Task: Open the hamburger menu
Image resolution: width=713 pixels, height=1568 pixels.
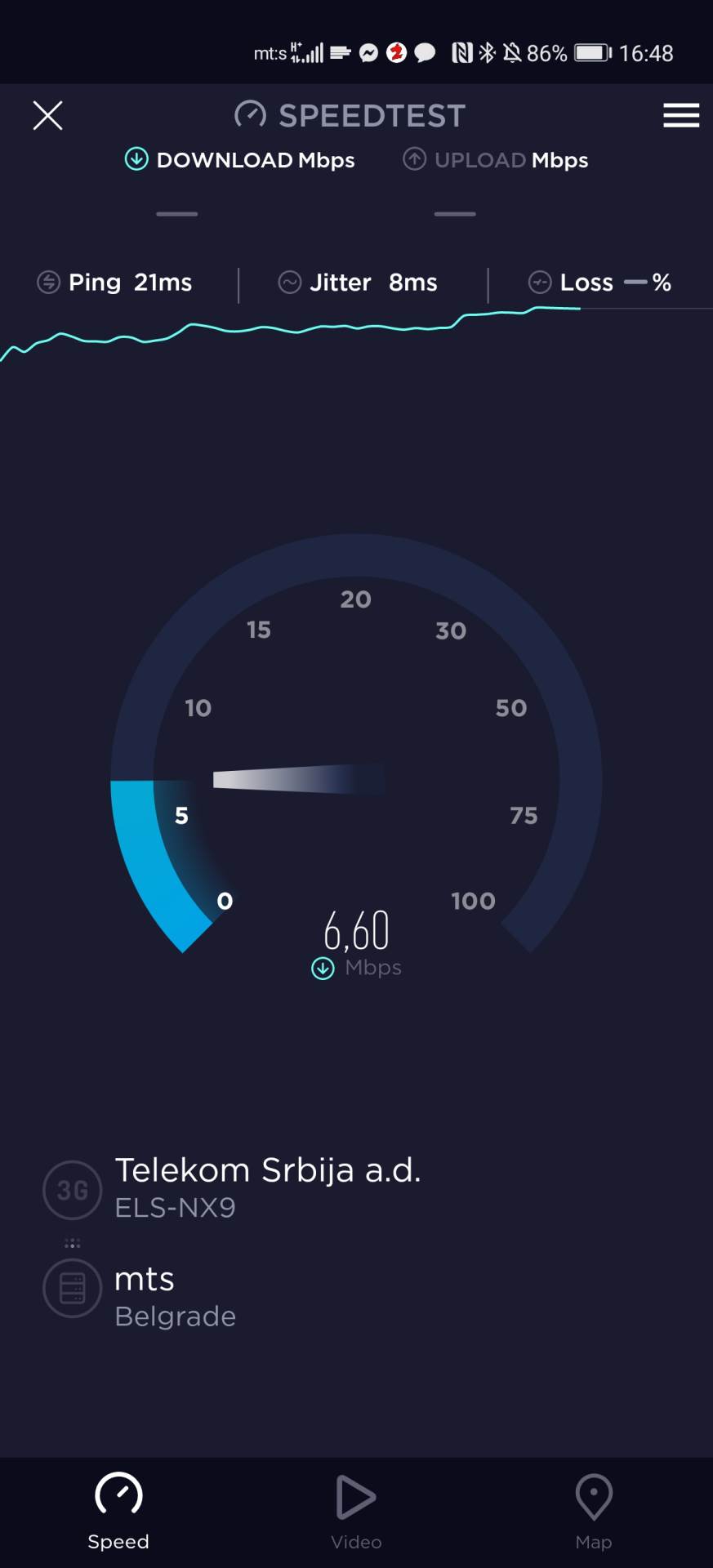Action: [680, 116]
